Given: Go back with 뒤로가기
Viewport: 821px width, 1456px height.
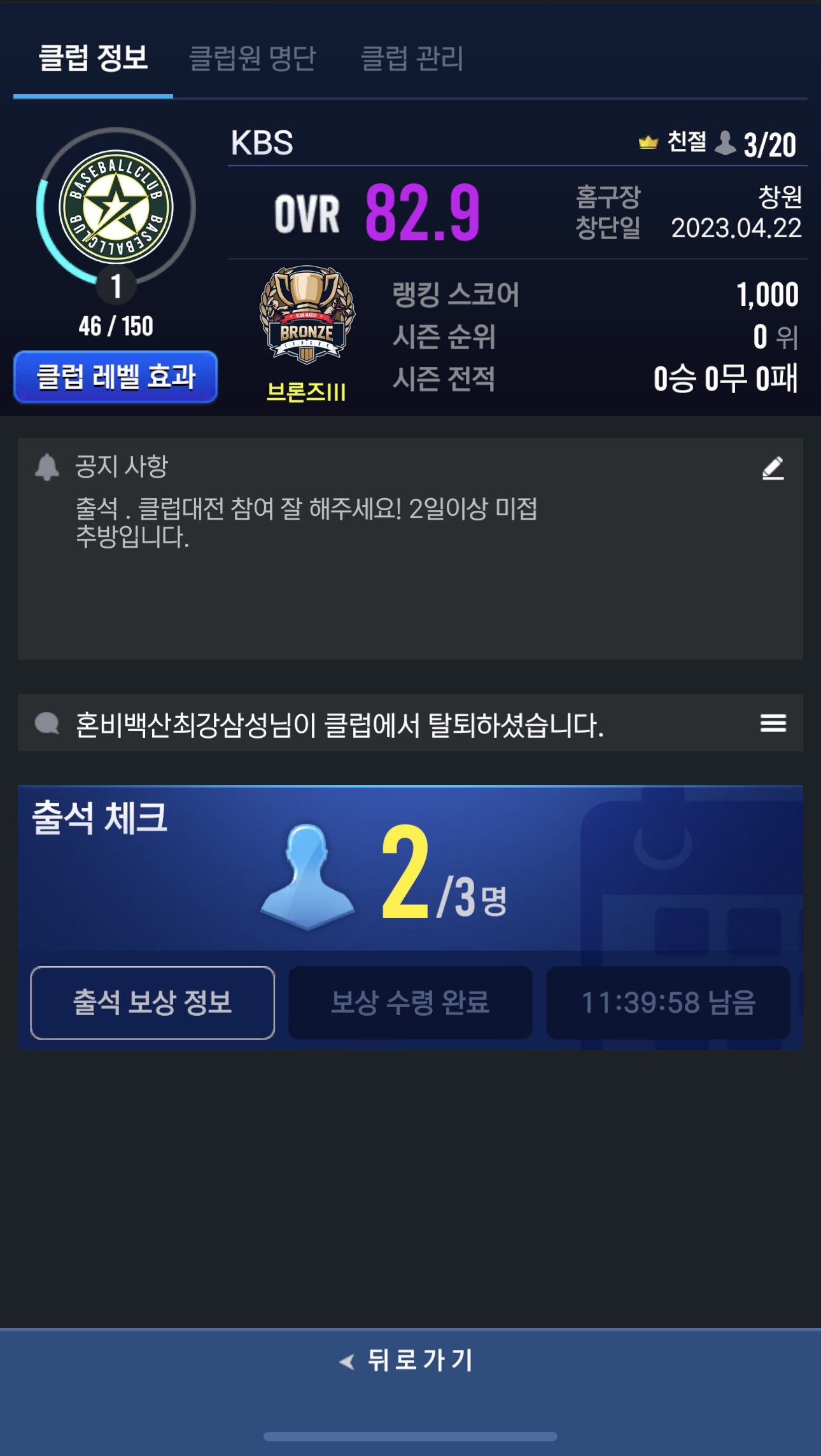Looking at the screenshot, I should pos(410,1361).
